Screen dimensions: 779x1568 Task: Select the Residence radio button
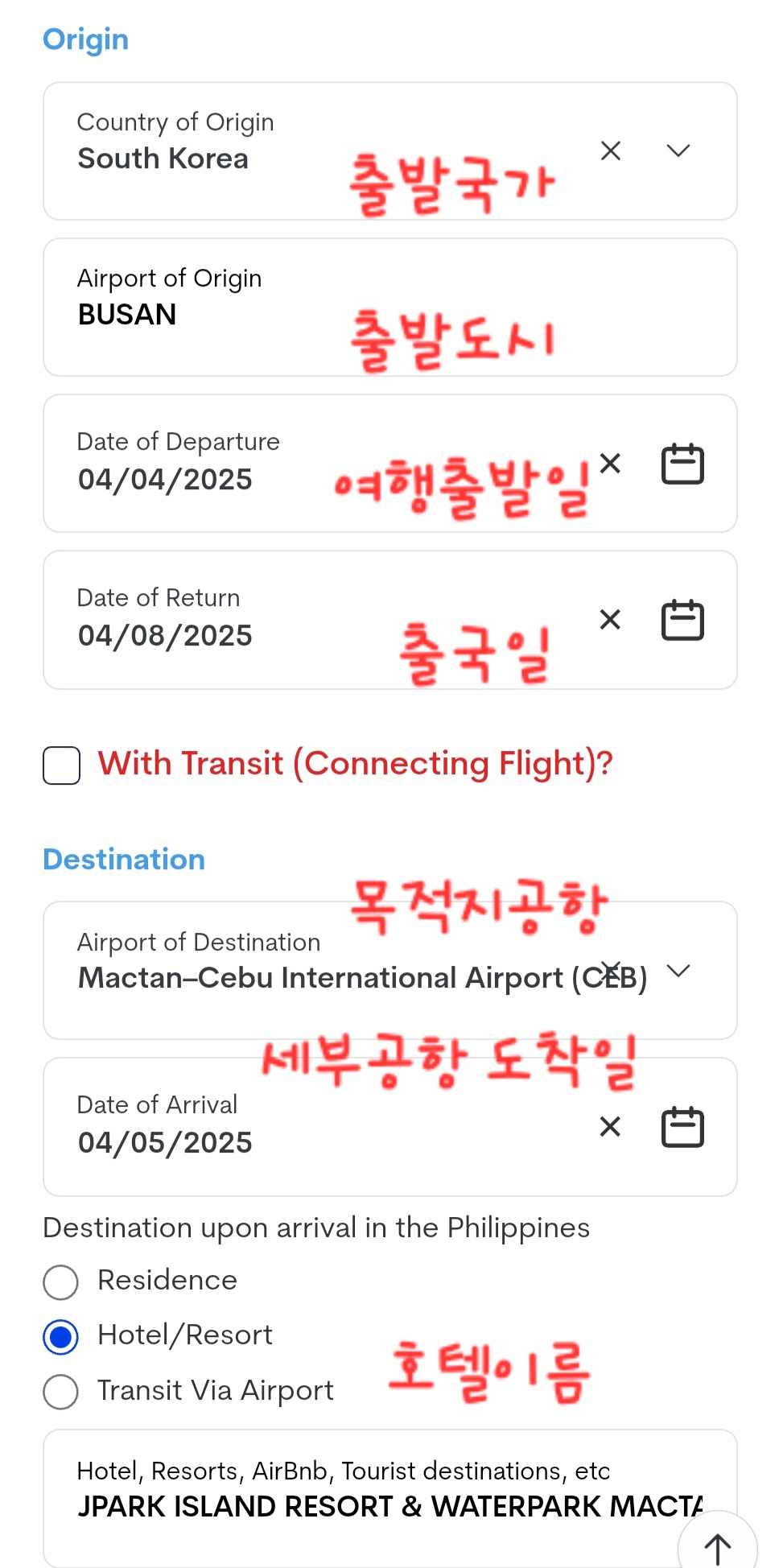pos(60,1281)
